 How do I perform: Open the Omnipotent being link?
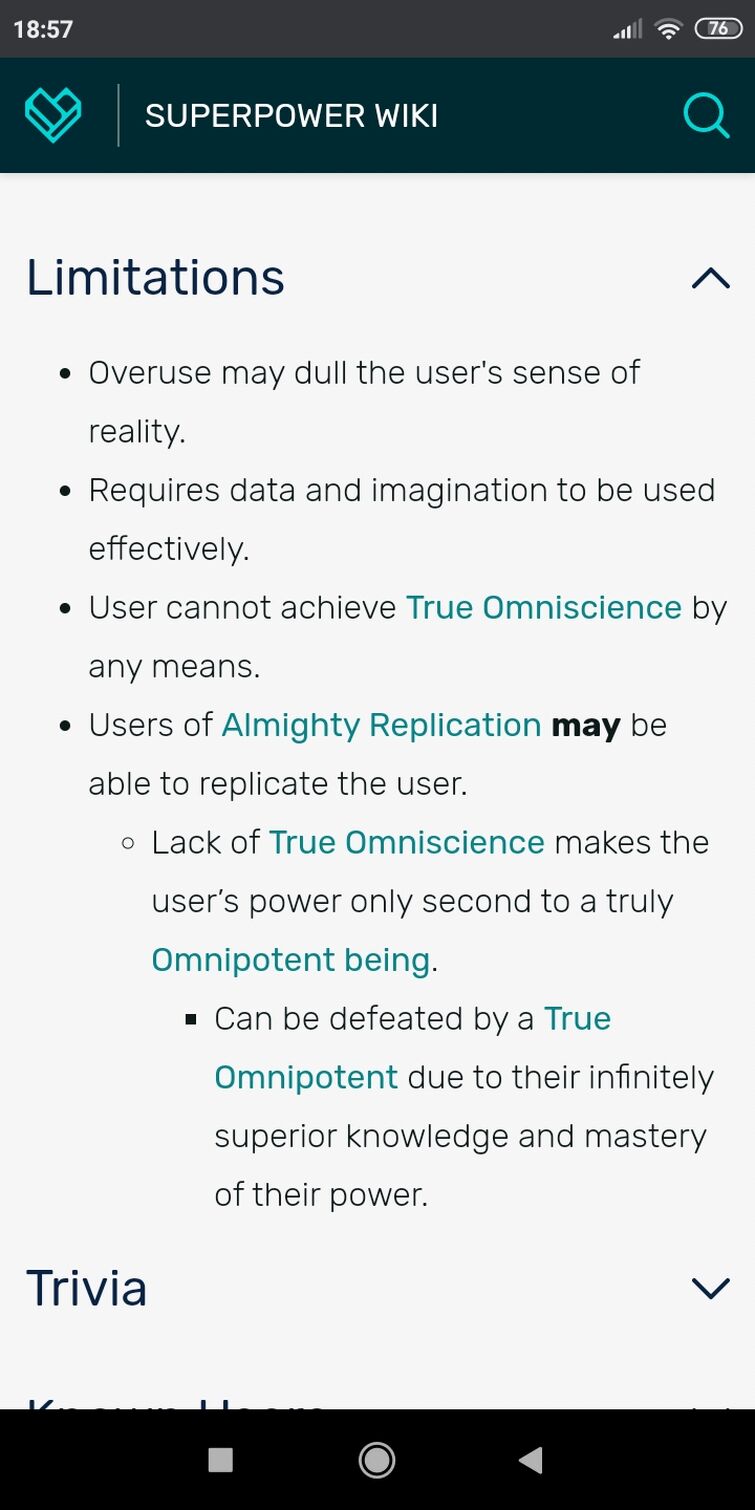click(x=290, y=960)
